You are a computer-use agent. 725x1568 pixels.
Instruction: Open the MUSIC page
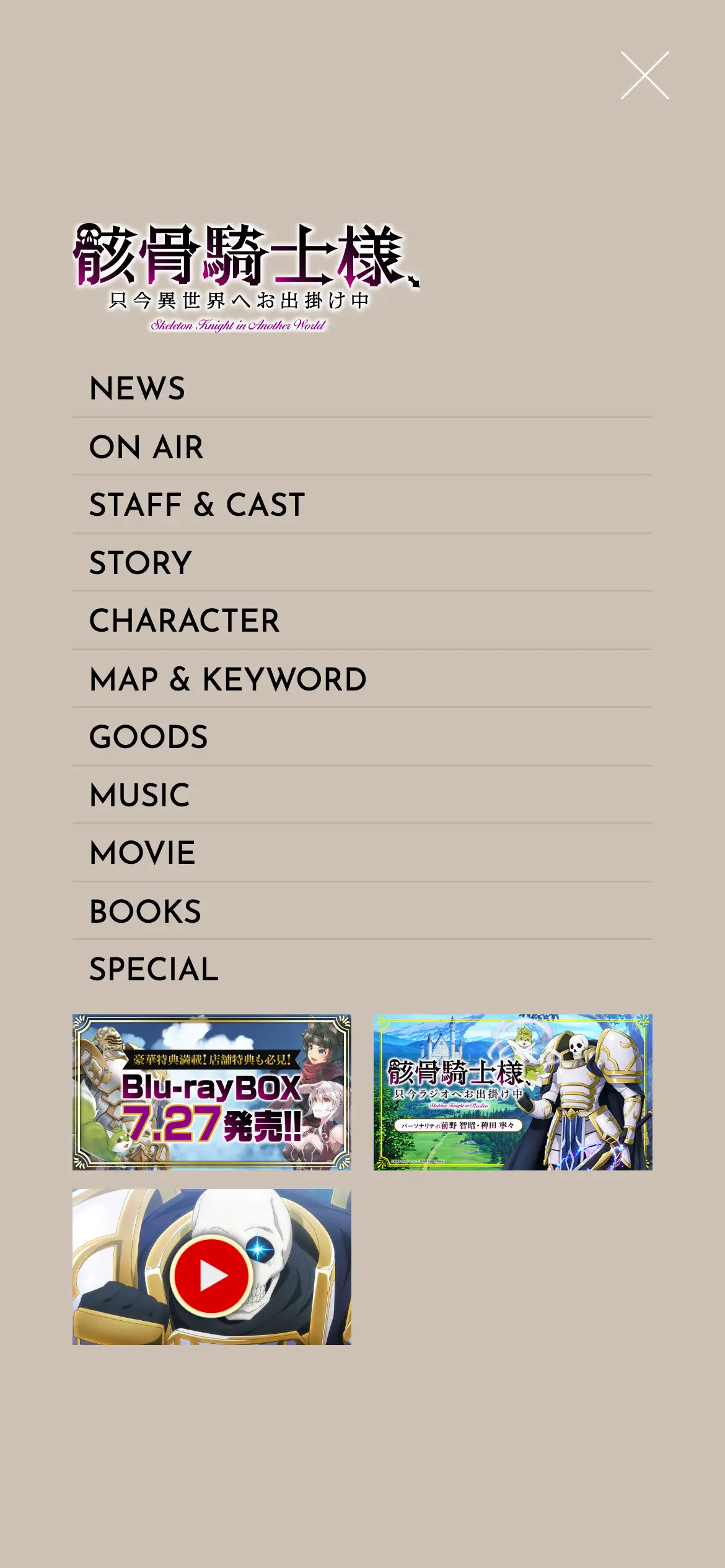point(140,795)
